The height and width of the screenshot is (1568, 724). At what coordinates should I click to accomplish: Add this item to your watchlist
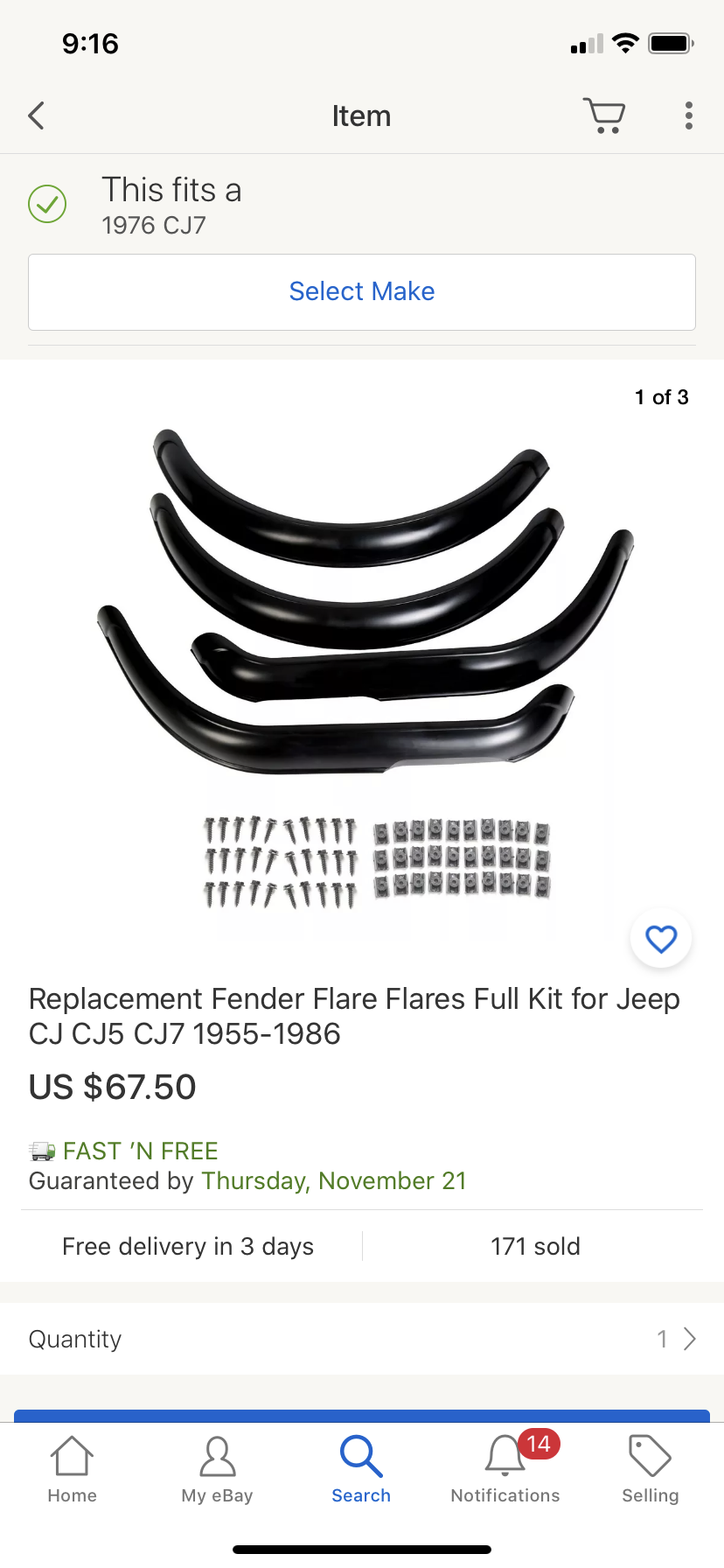pyautogui.click(x=661, y=940)
